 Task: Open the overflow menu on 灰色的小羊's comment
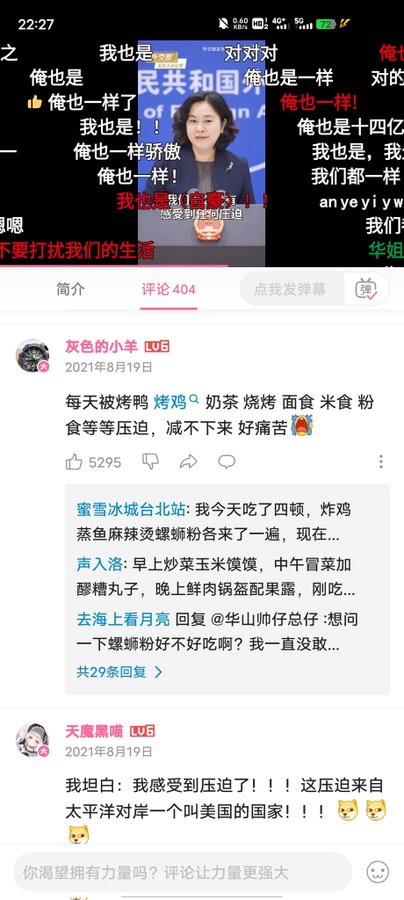tap(381, 461)
